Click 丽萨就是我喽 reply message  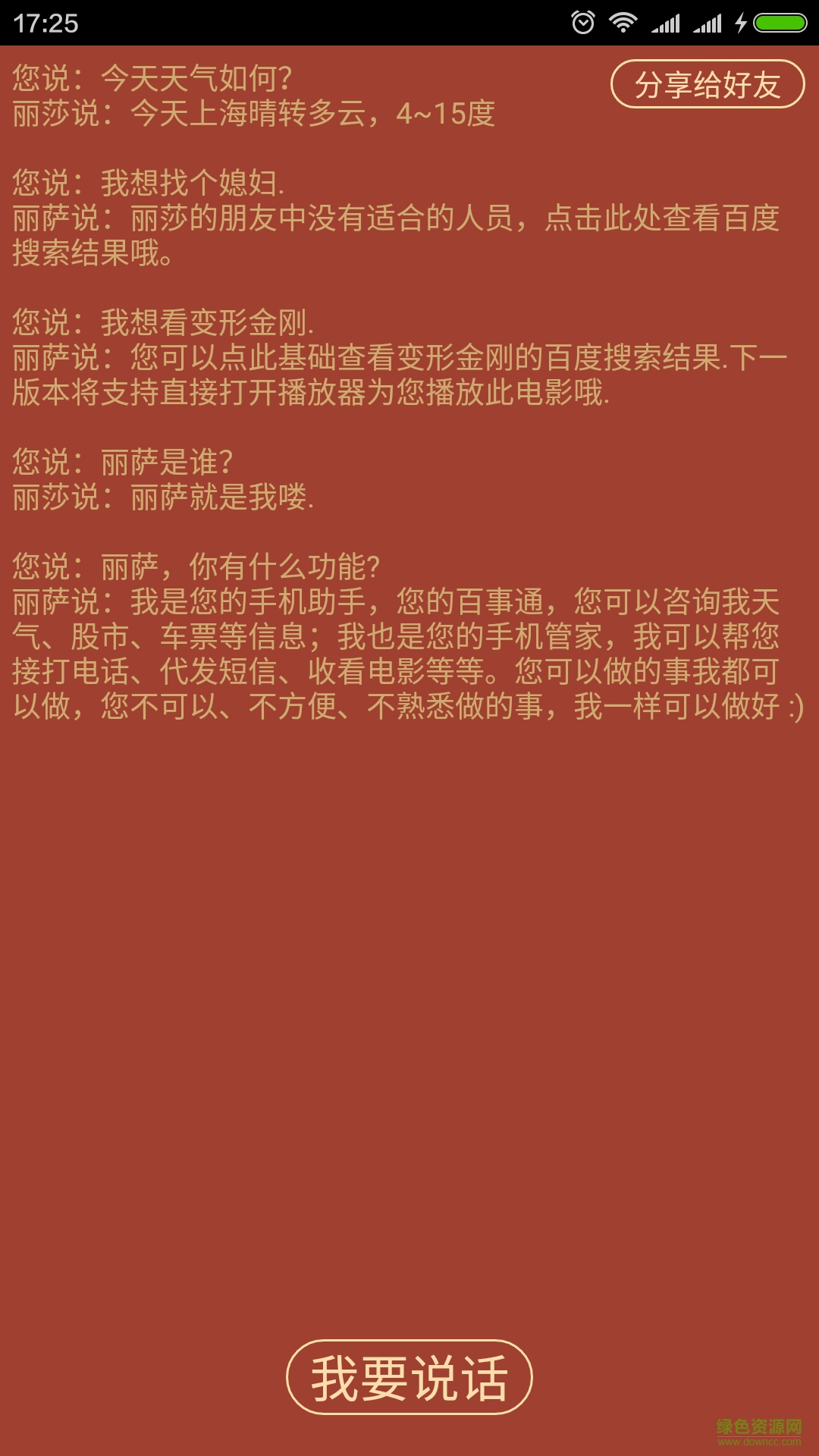point(167,498)
